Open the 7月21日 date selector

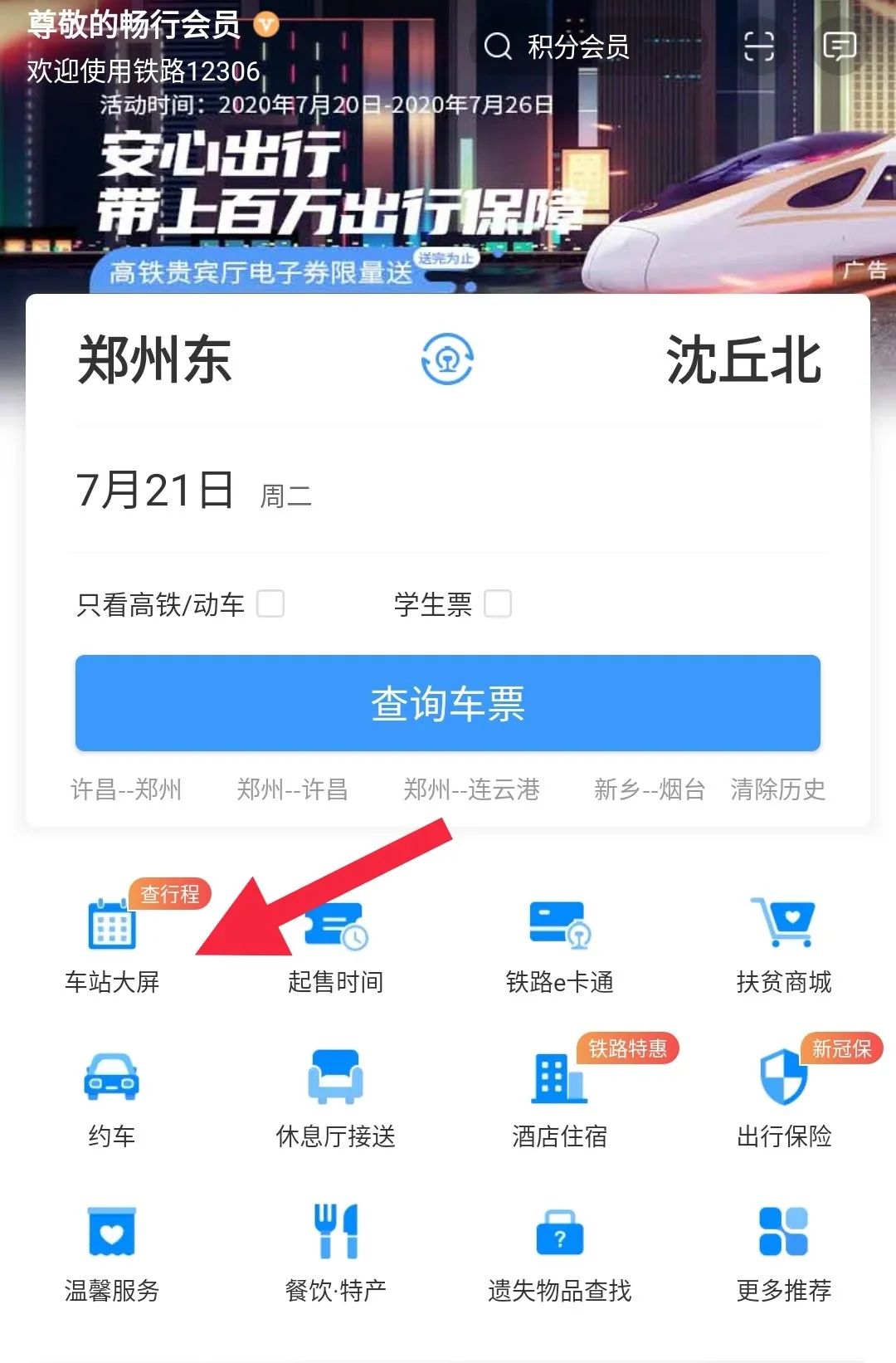coord(156,491)
